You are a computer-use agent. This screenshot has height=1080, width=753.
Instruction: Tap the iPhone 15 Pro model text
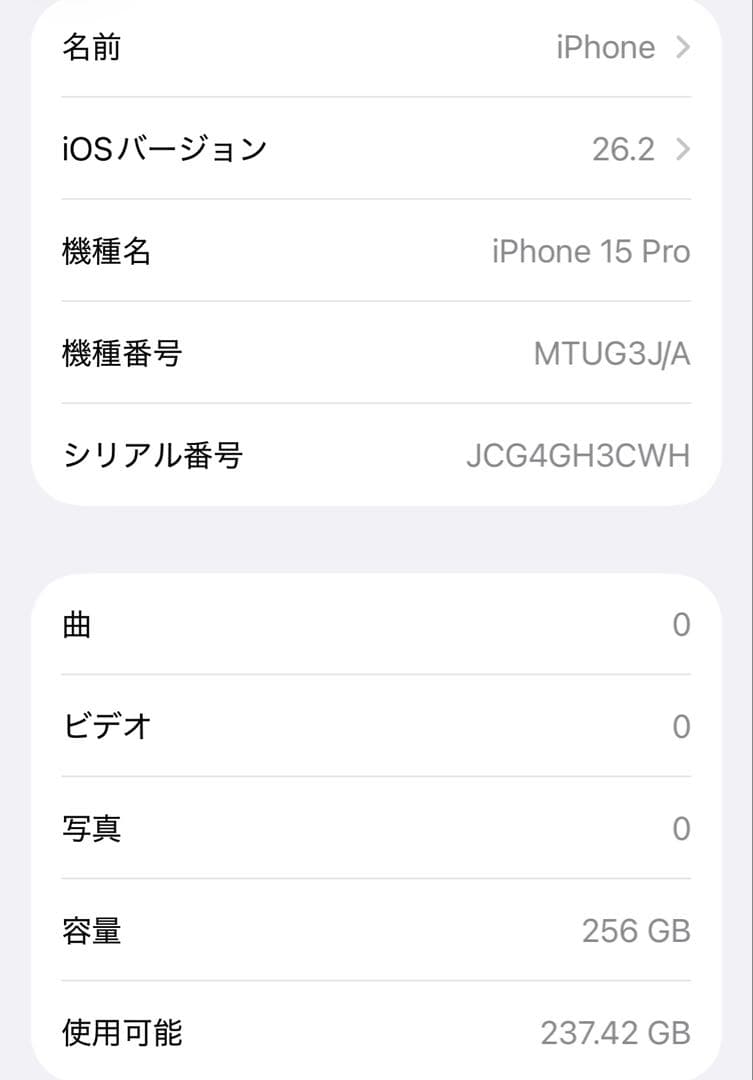pyautogui.click(x=591, y=251)
